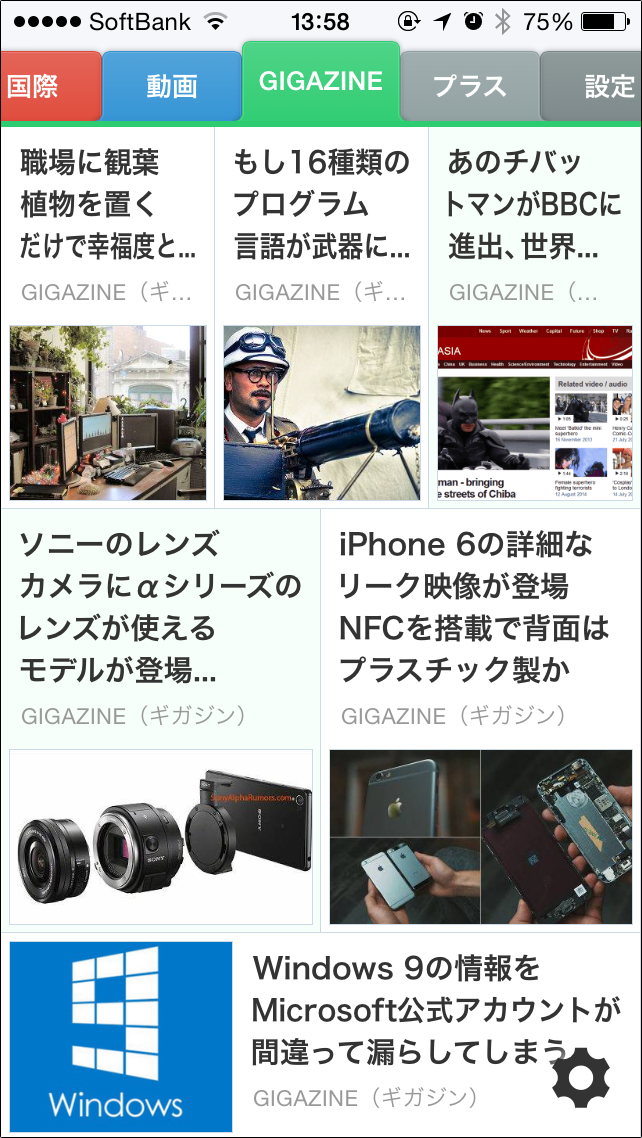
Task: Open the article about 職場に観葉植物を置く
Action: [107, 318]
